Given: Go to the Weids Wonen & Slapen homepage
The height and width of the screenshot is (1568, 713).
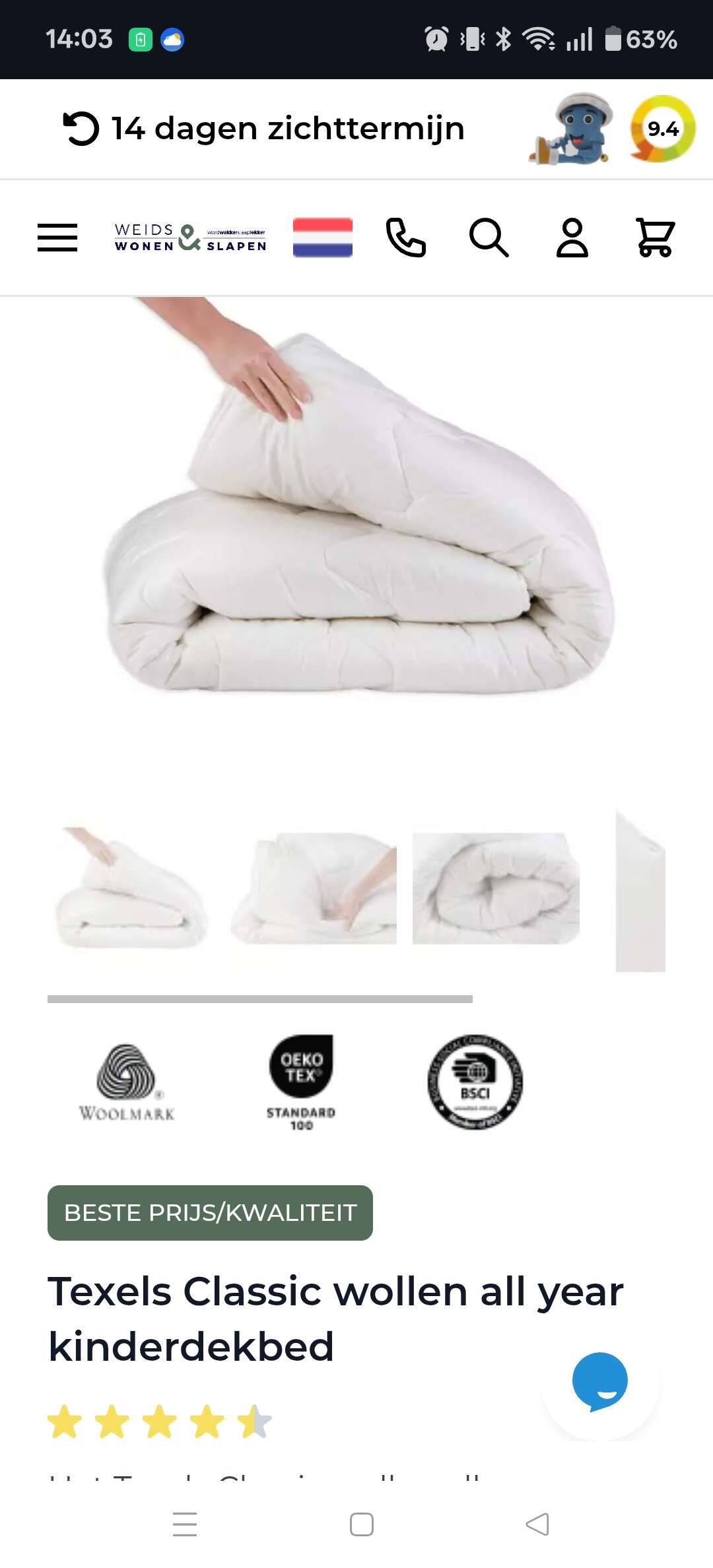Looking at the screenshot, I should (x=190, y=238).
